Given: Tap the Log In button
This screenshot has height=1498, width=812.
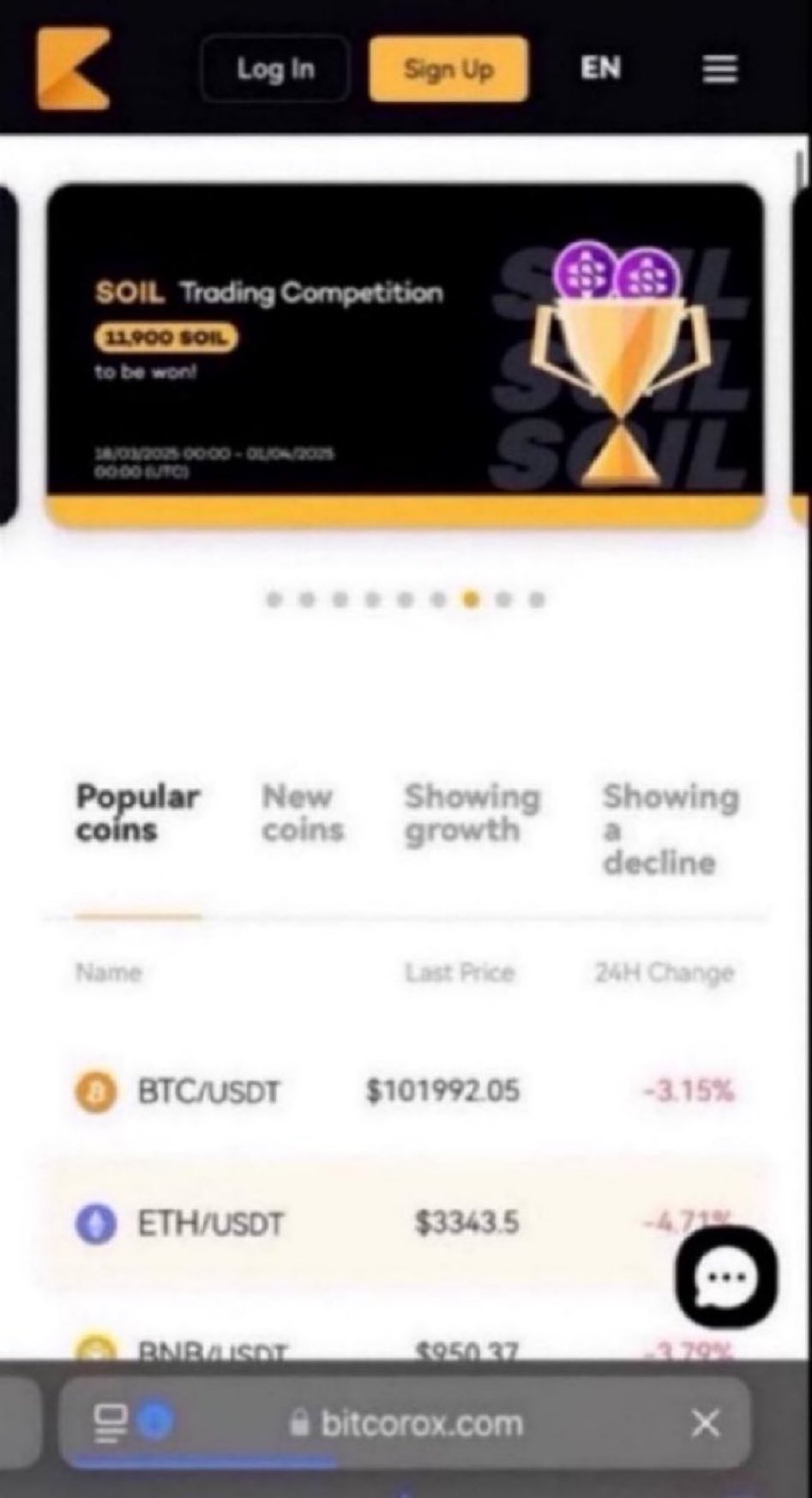Looking at the screenshot, I should click(x=275, y=69).
